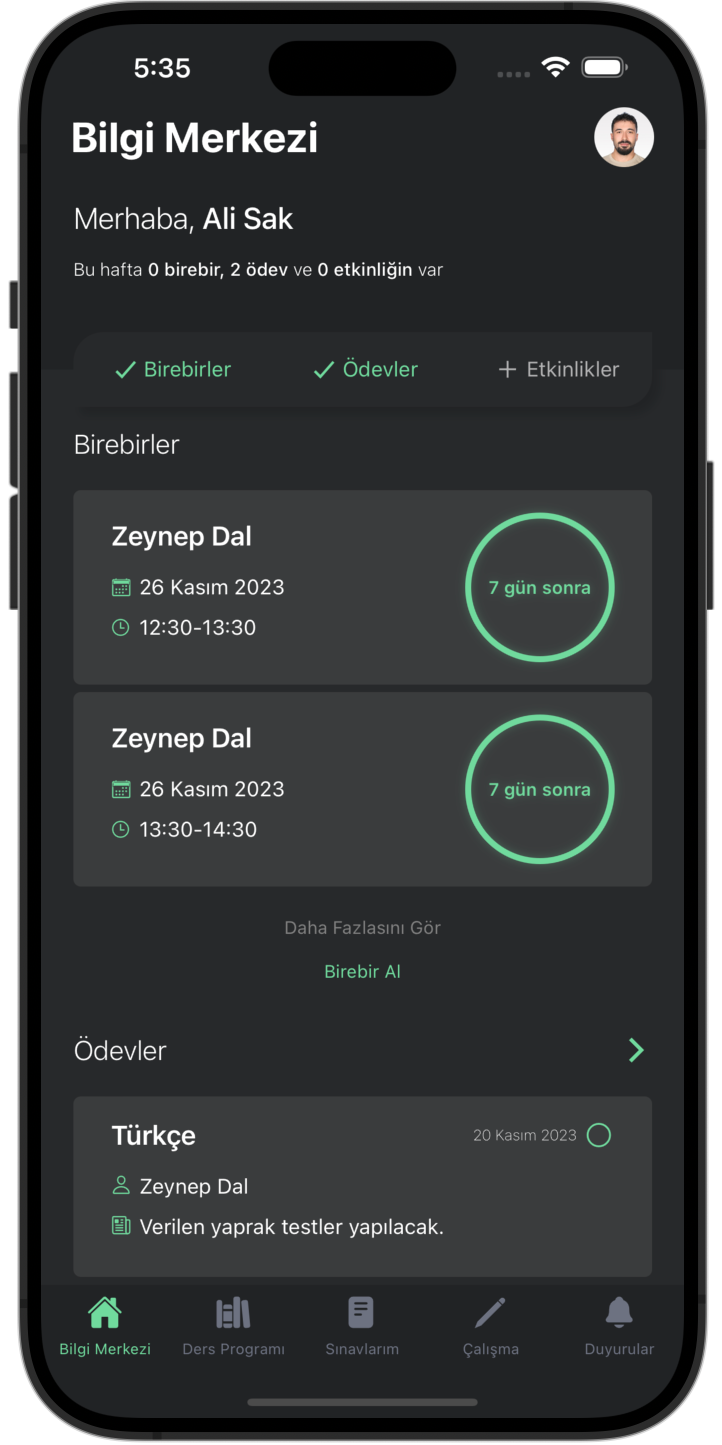Toggle the Birebirler filter checkmark
Viewport: 722px width, 1445px height.
[124, 369]
